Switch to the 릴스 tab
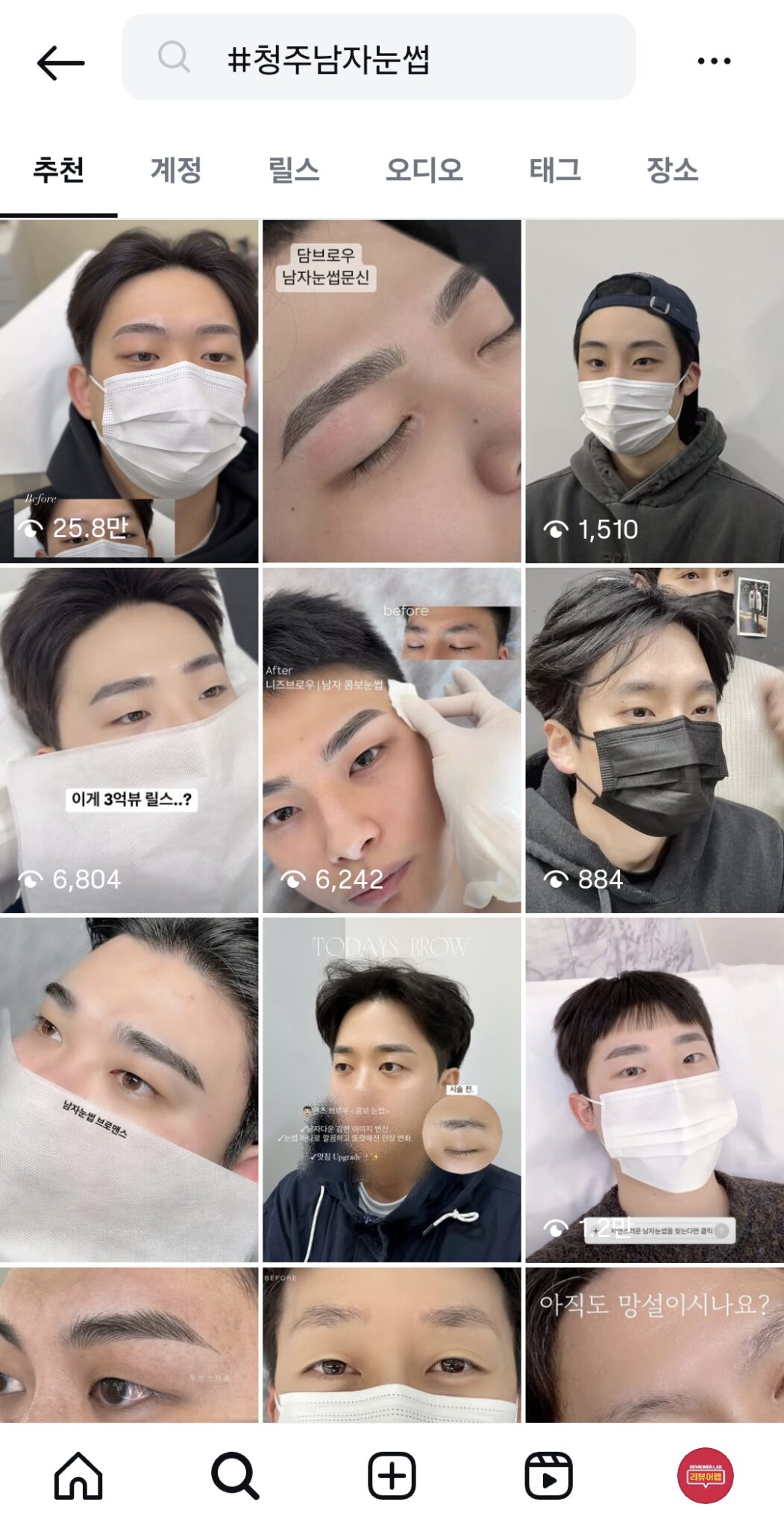The height and width of the screenshot is (1528, 784). point(294,170)
